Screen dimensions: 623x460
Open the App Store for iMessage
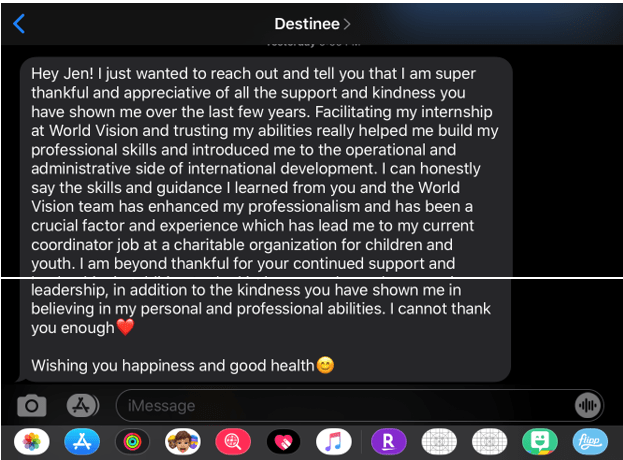(x=81, y=441)
